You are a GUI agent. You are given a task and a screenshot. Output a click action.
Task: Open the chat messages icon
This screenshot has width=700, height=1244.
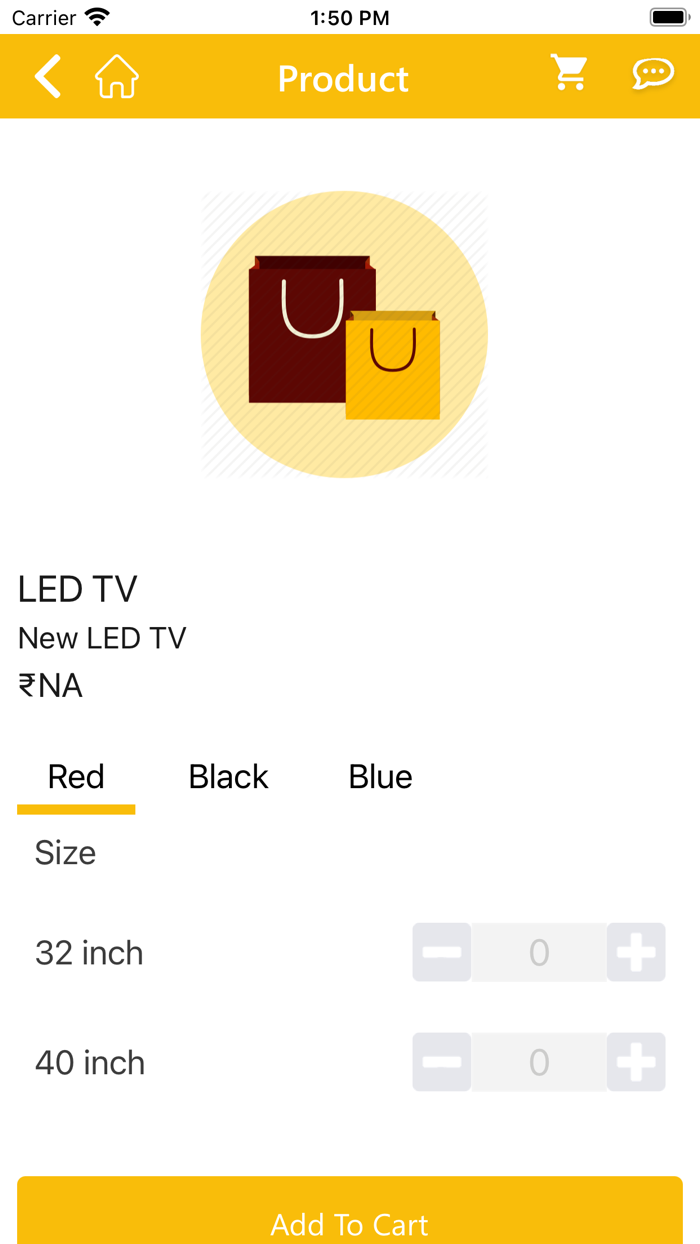[652, 74]
